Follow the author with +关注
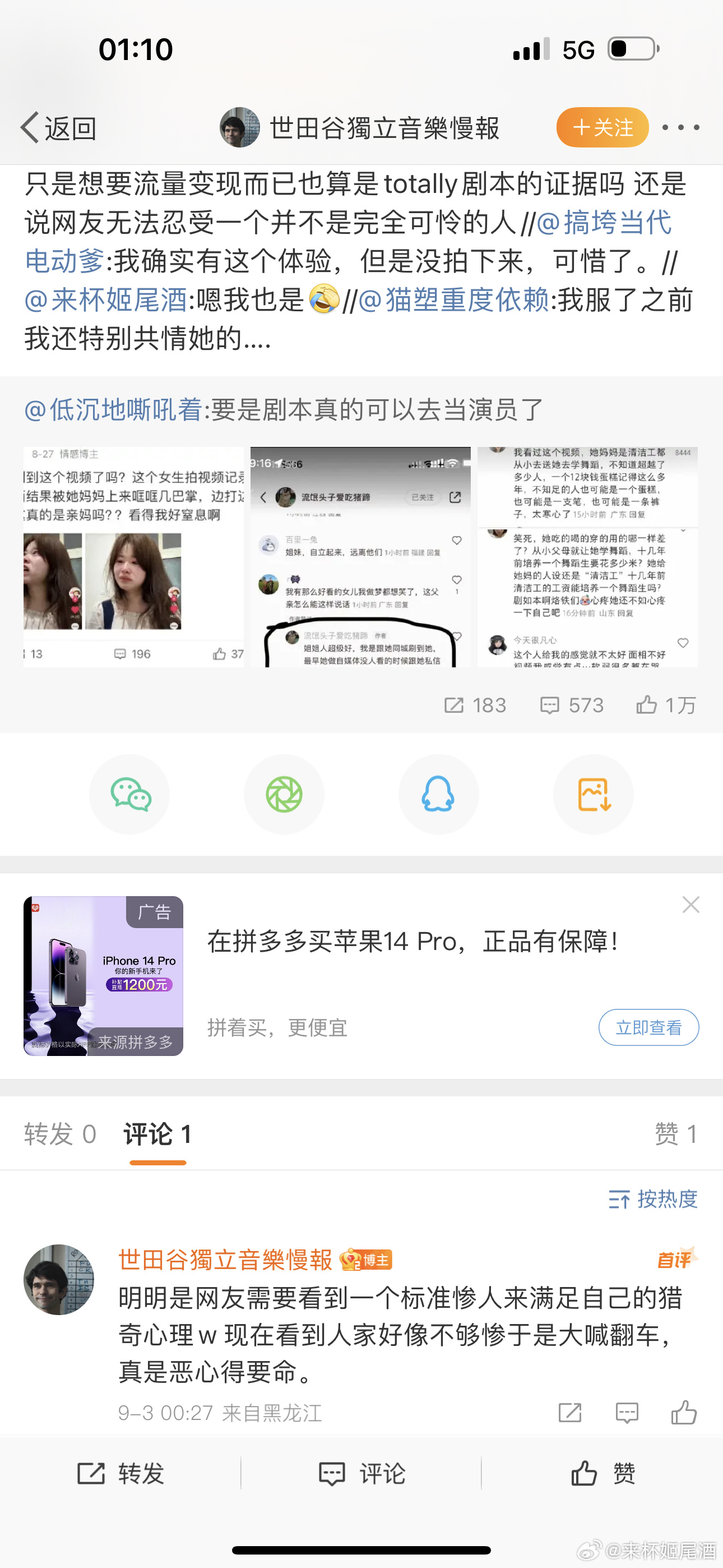 pos(602,128)
